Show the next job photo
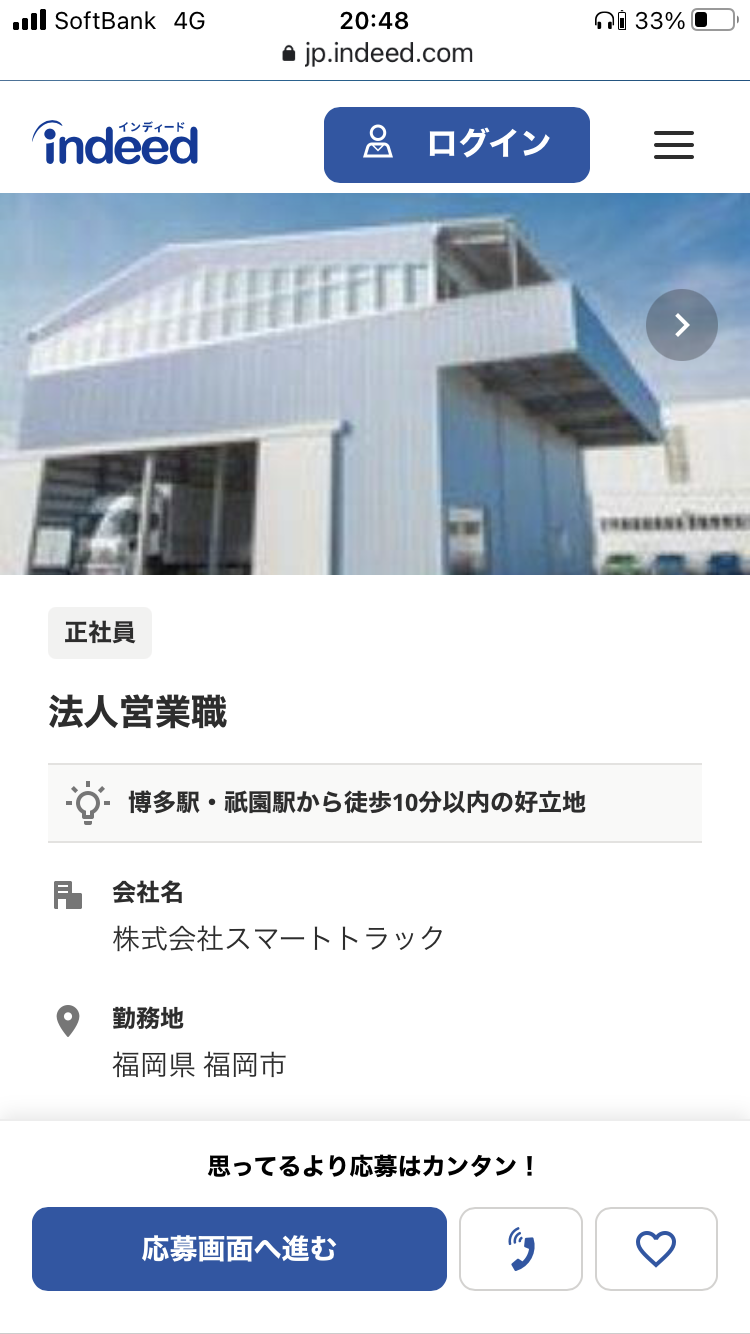The width and height of the screenshot is (750, 1334). 682,324
